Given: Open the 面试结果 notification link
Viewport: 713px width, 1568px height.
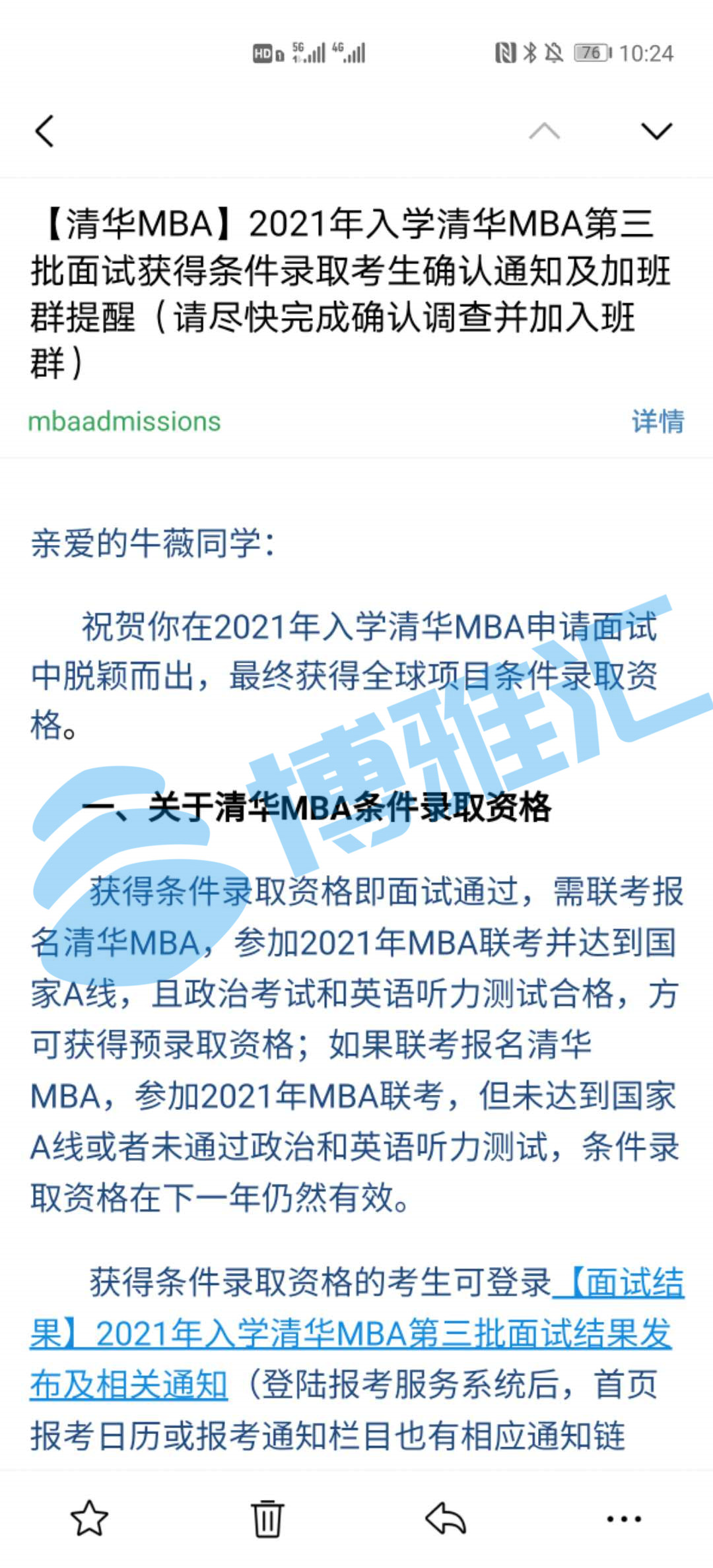Looking at the screenshot, I should [x=356, y=1333].
